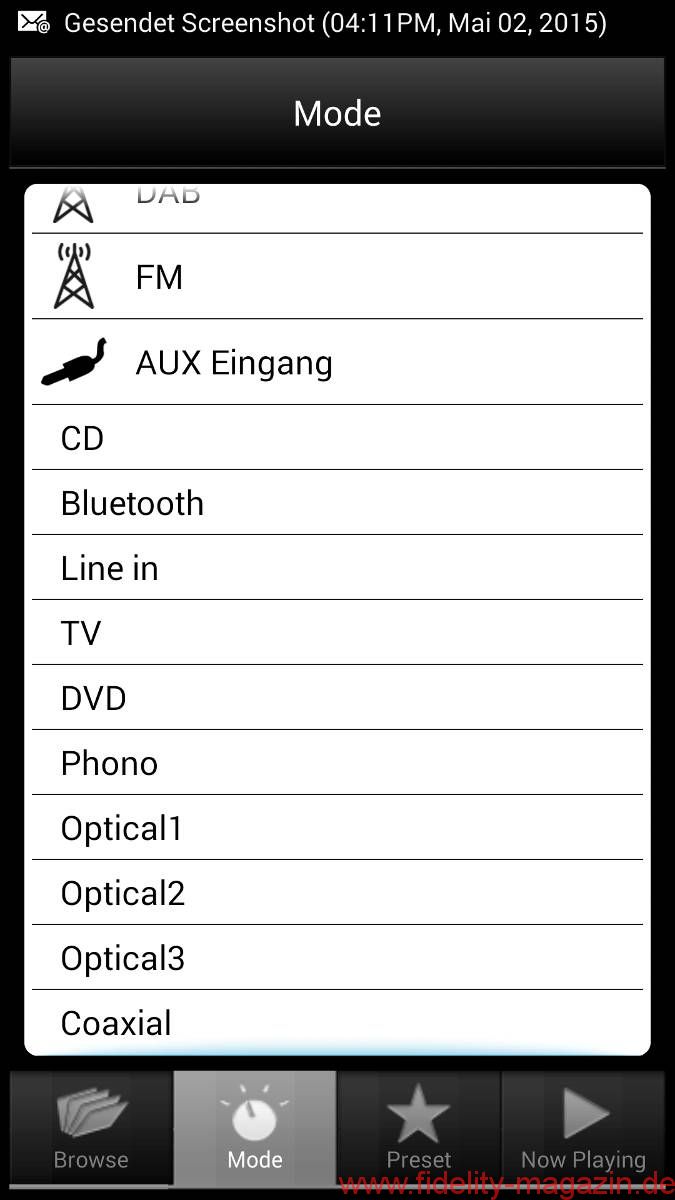675x1200 pixels.
Task: Choose DVD mode
Action: tap(336, 698)
